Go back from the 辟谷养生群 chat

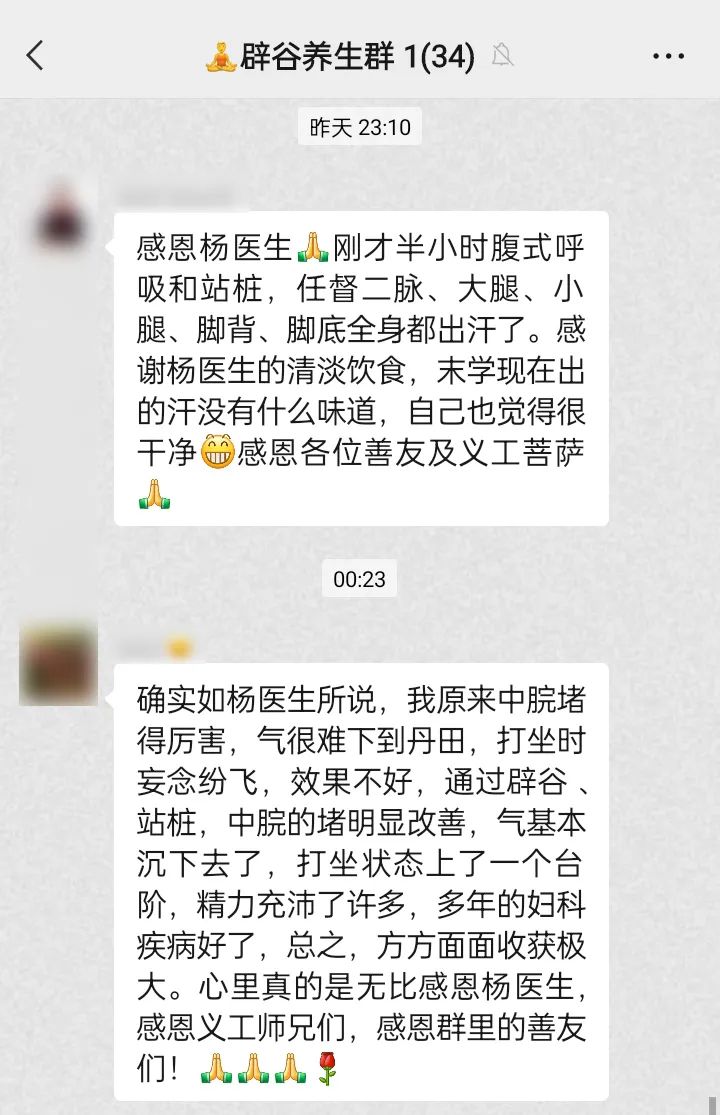(35, 55)
